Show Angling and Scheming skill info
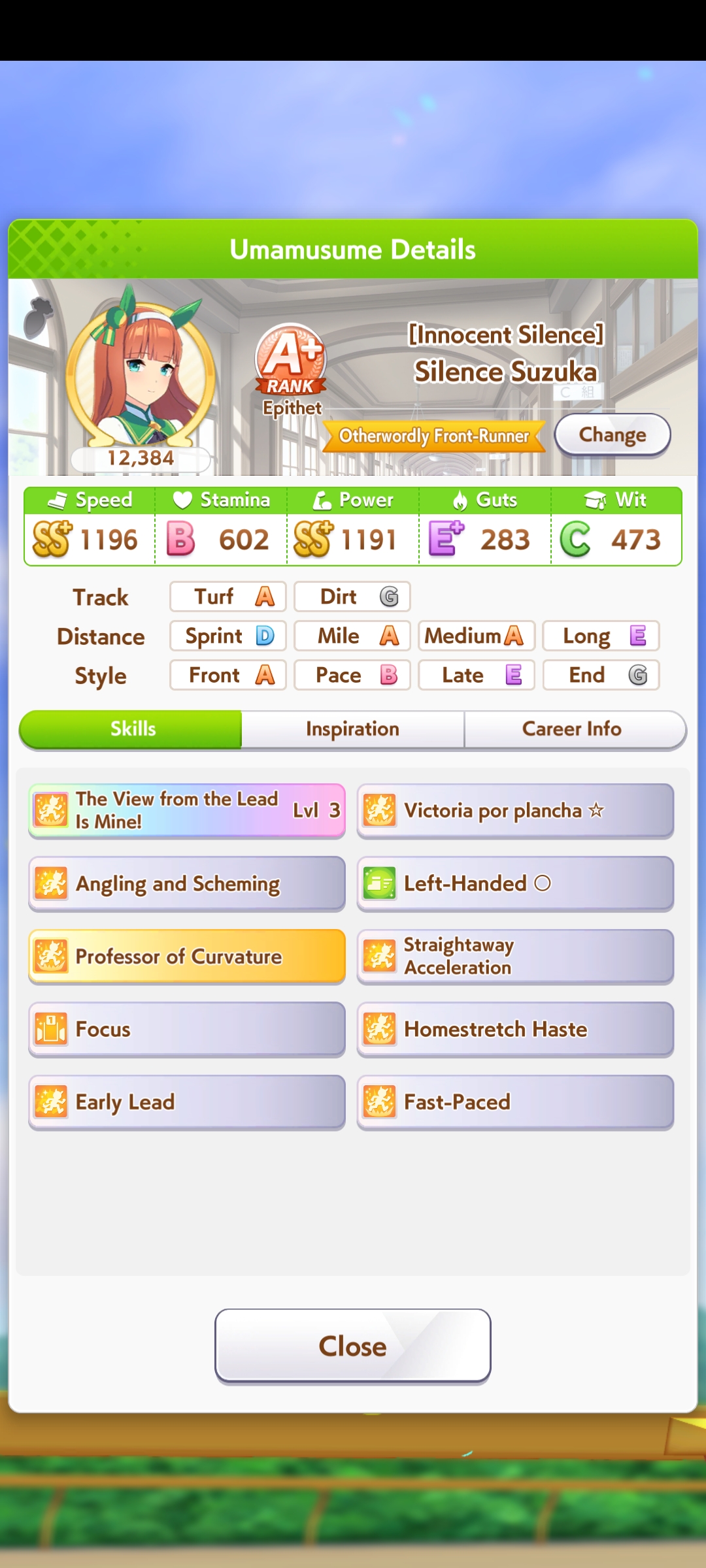This screenshot has width=706, height=1568. pos(186,883)
